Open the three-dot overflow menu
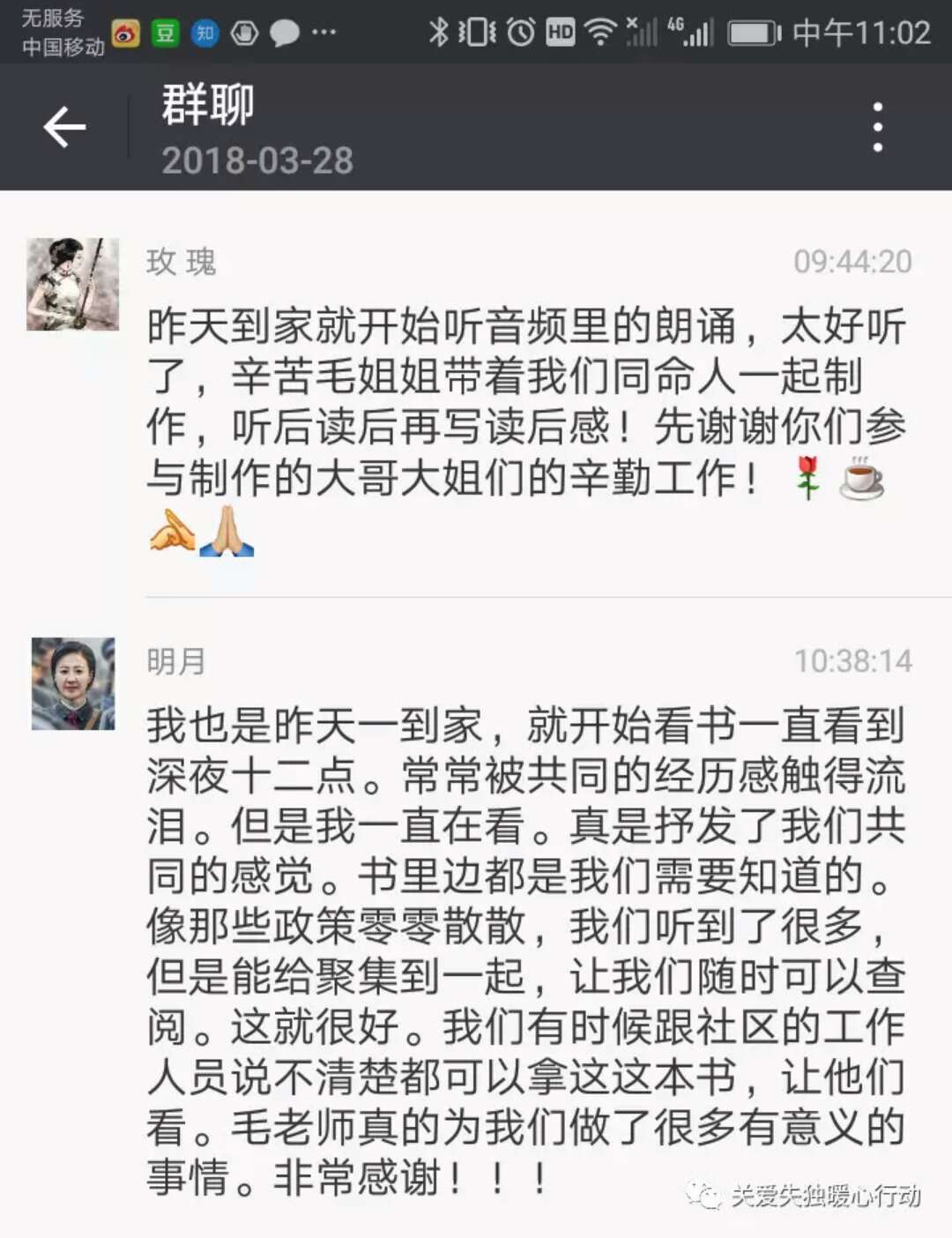 (877, 128)
